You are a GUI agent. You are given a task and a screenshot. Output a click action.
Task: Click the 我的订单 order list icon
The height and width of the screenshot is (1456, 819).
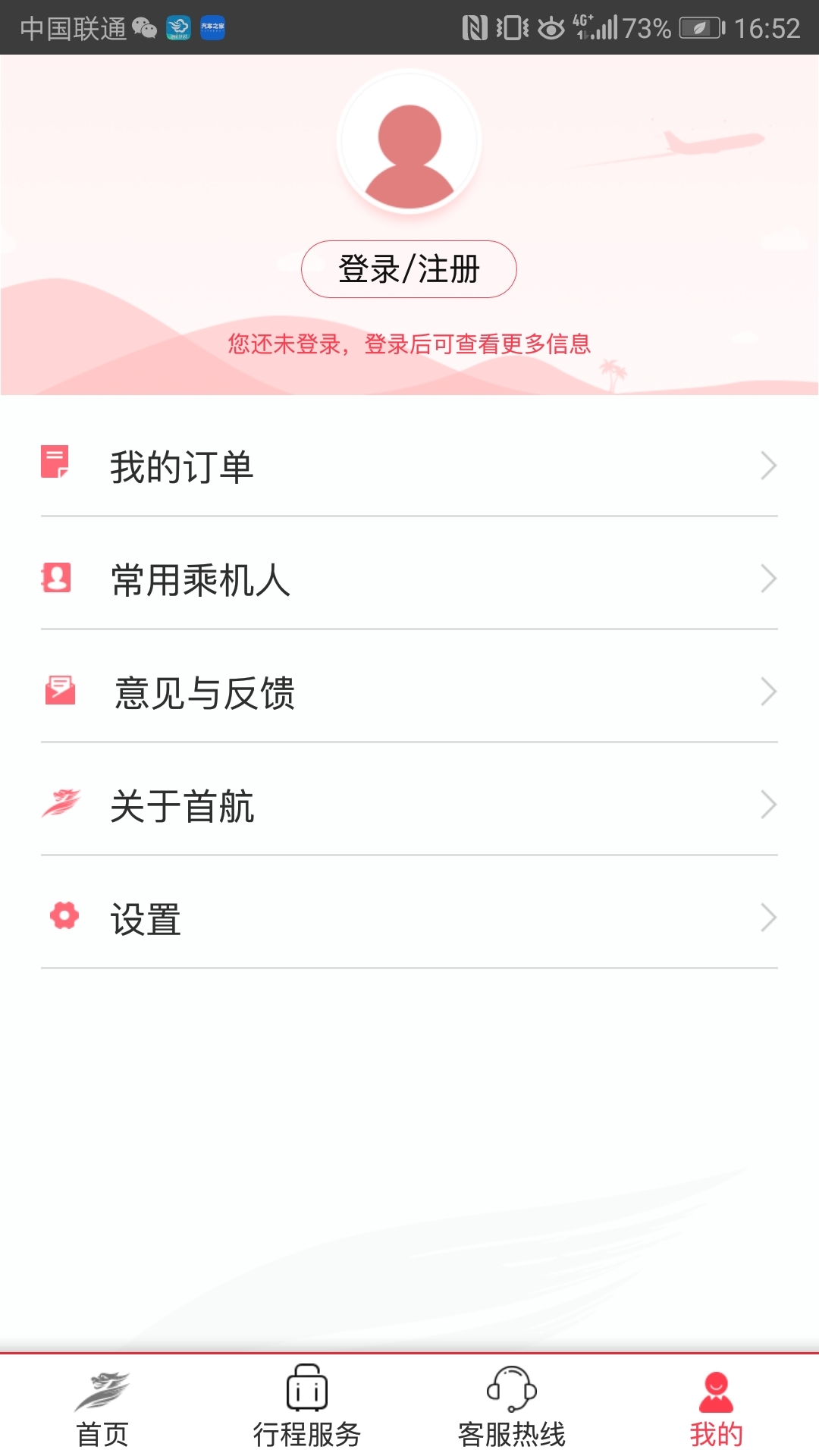click(x=57, y=466)
